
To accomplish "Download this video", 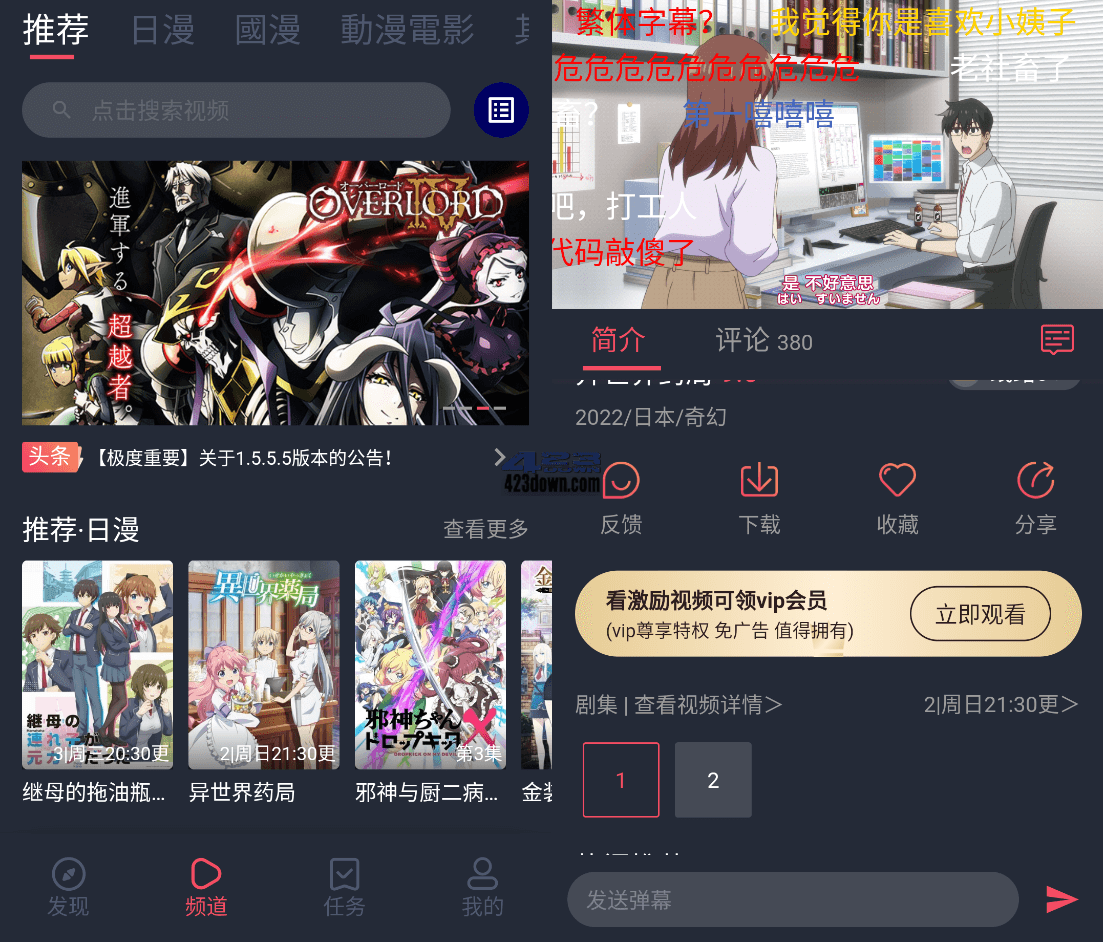I will [x=759, y=498].
